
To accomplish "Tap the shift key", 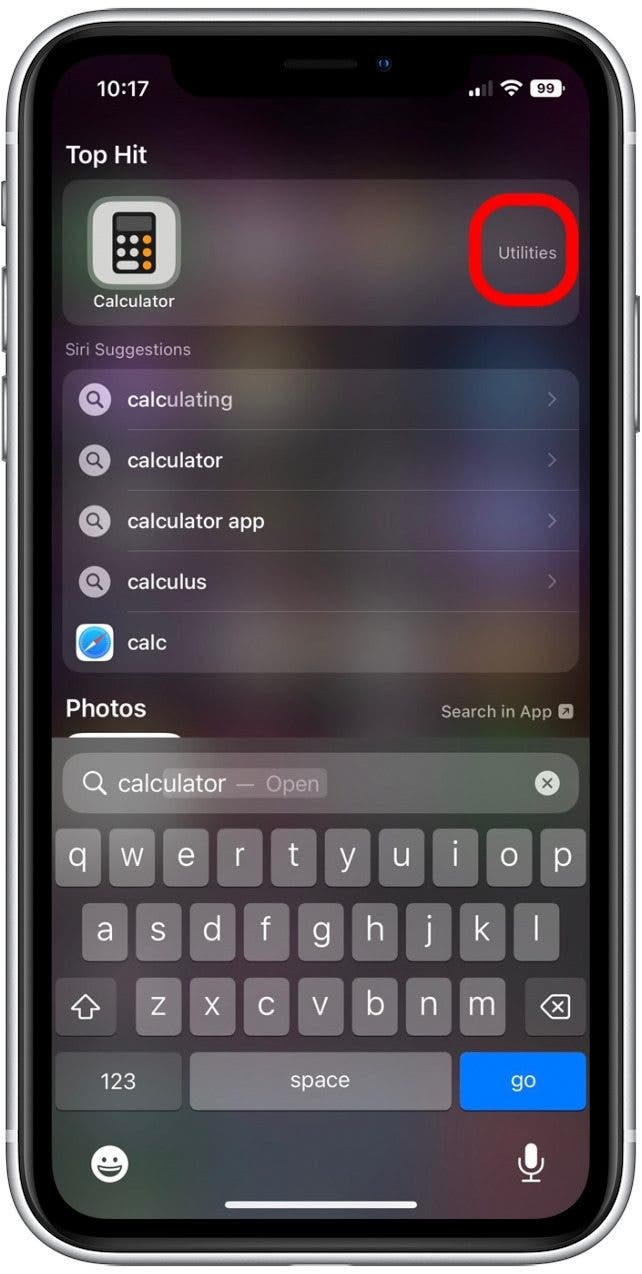I will click(x=85, y=1007).
